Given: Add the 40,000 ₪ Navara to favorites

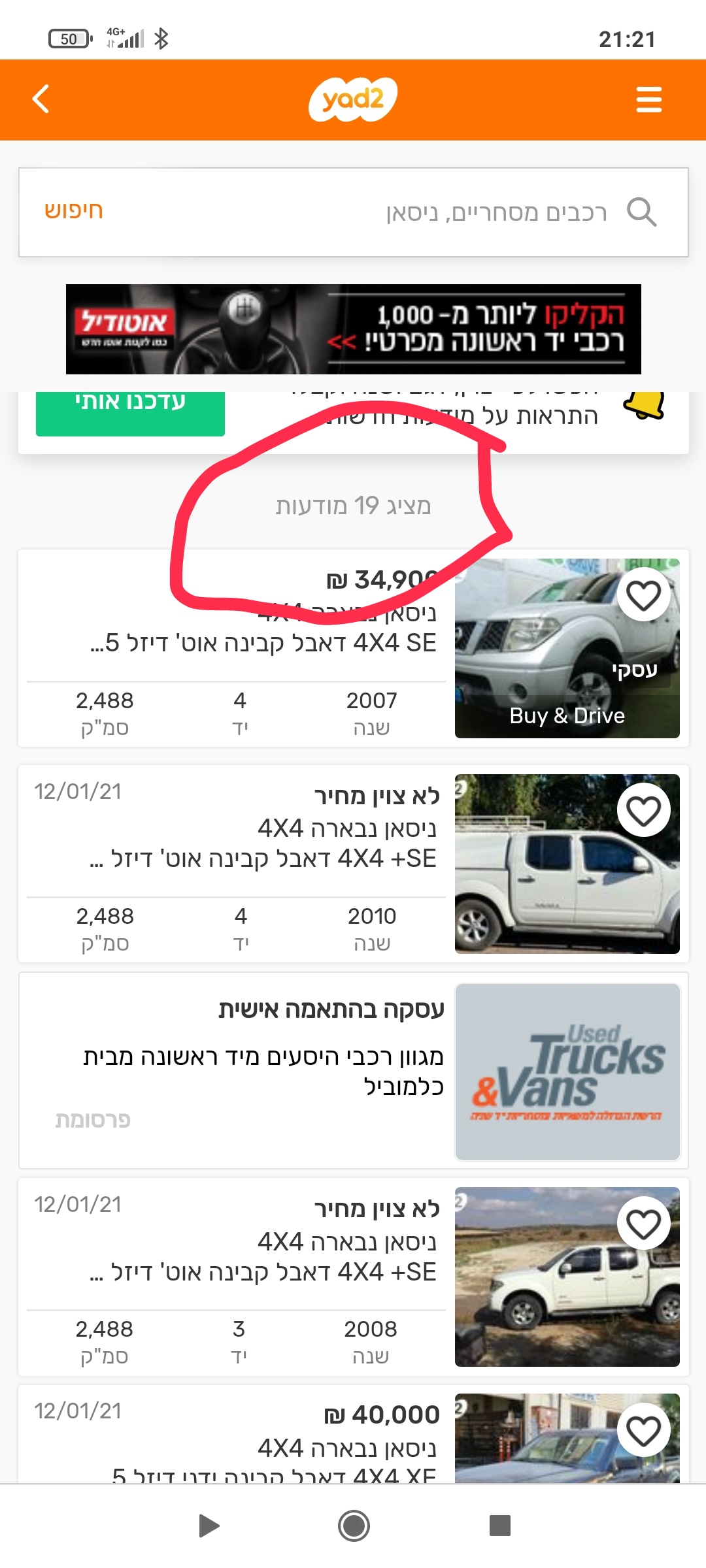Looking at the screenshot, I should [x=643, y=1430].
